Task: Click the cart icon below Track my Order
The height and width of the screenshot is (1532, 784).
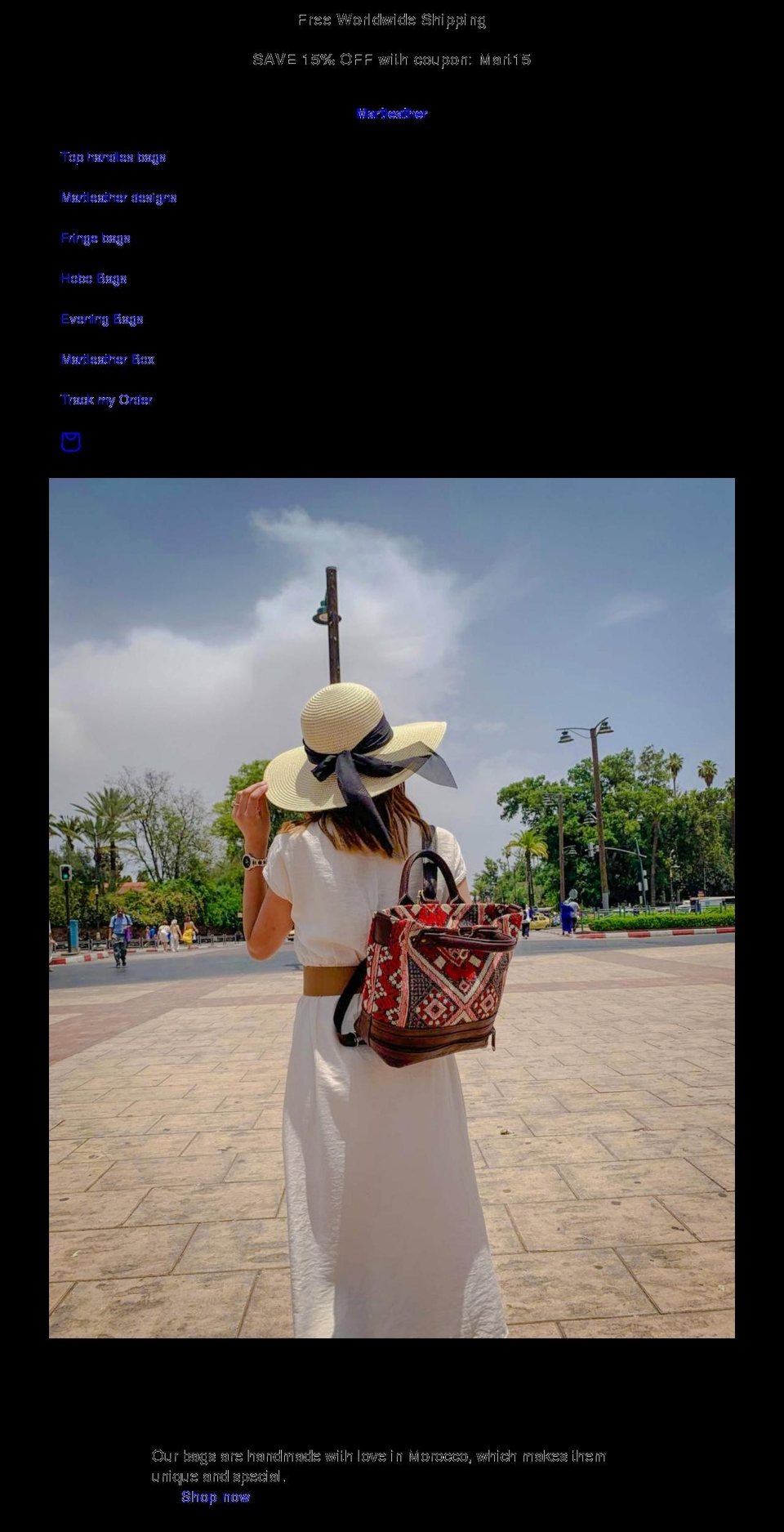Action: (x=71, y=442)
